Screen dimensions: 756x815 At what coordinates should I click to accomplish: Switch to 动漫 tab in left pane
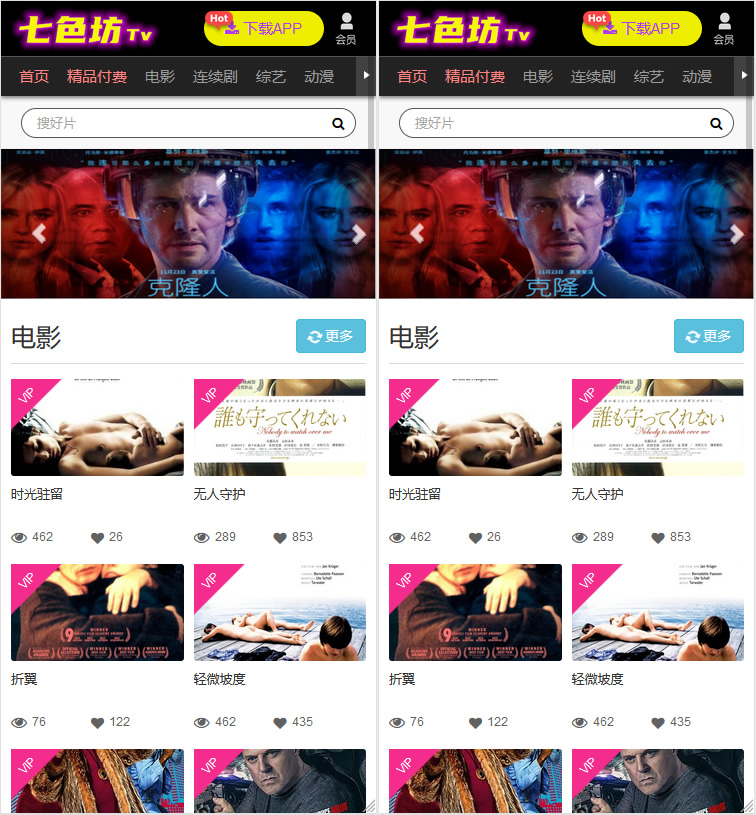coord(319,77)
